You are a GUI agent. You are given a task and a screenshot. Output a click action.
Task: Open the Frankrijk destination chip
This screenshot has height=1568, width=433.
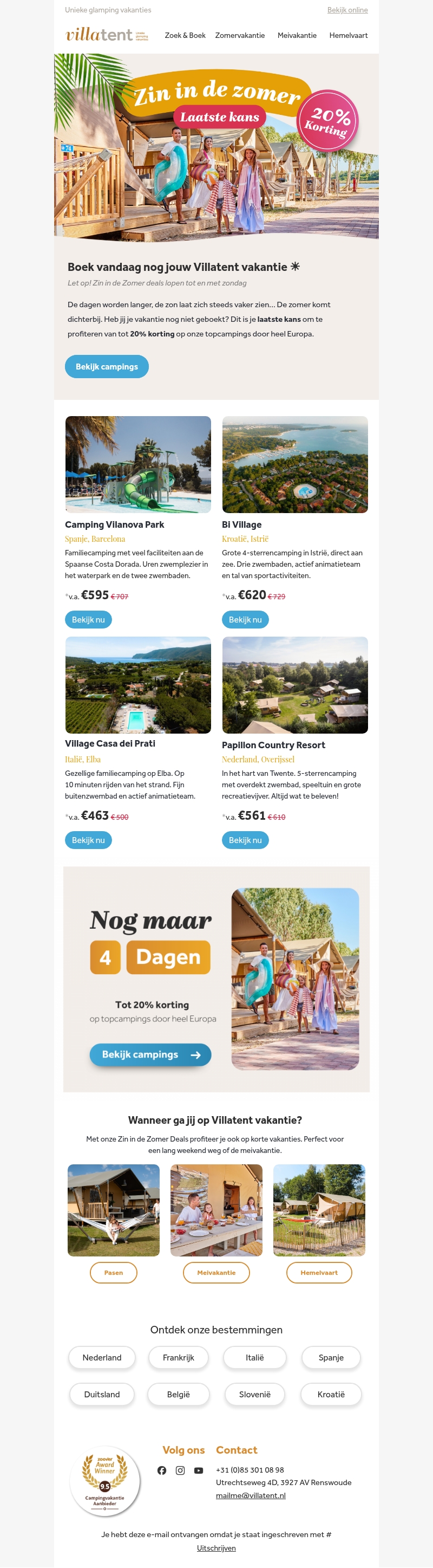(178, 1357)
